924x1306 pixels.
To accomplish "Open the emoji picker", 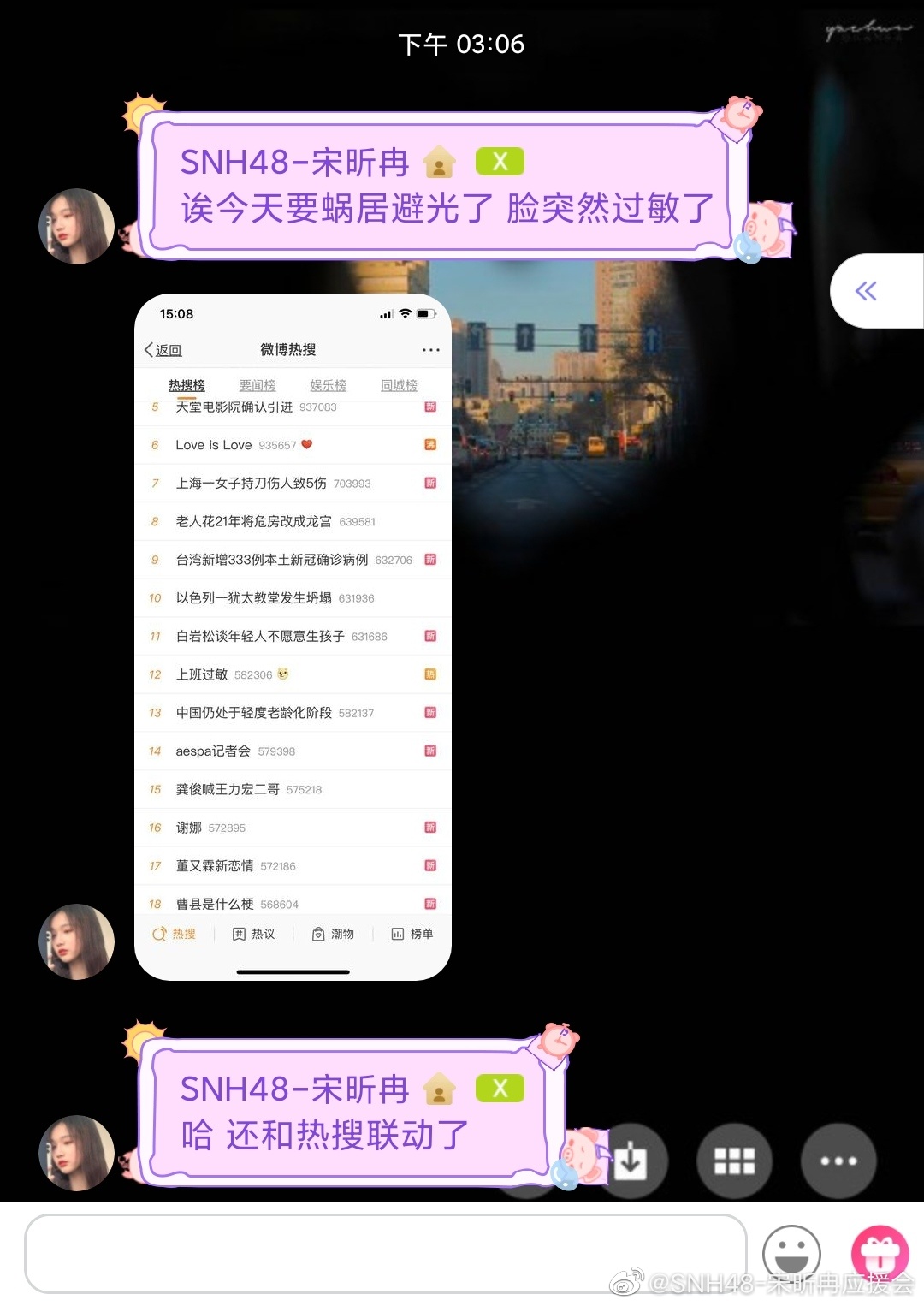I will 791,1254.
